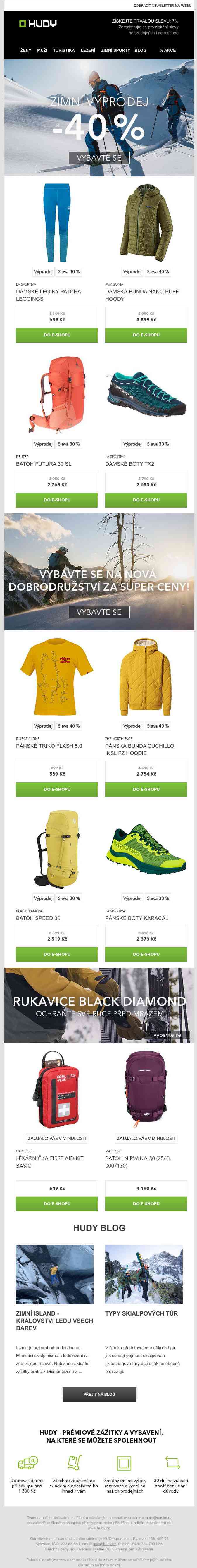Follow the Zaregistrujte se link
This screenshot has height=1568, width=197.
click(132, 27)
